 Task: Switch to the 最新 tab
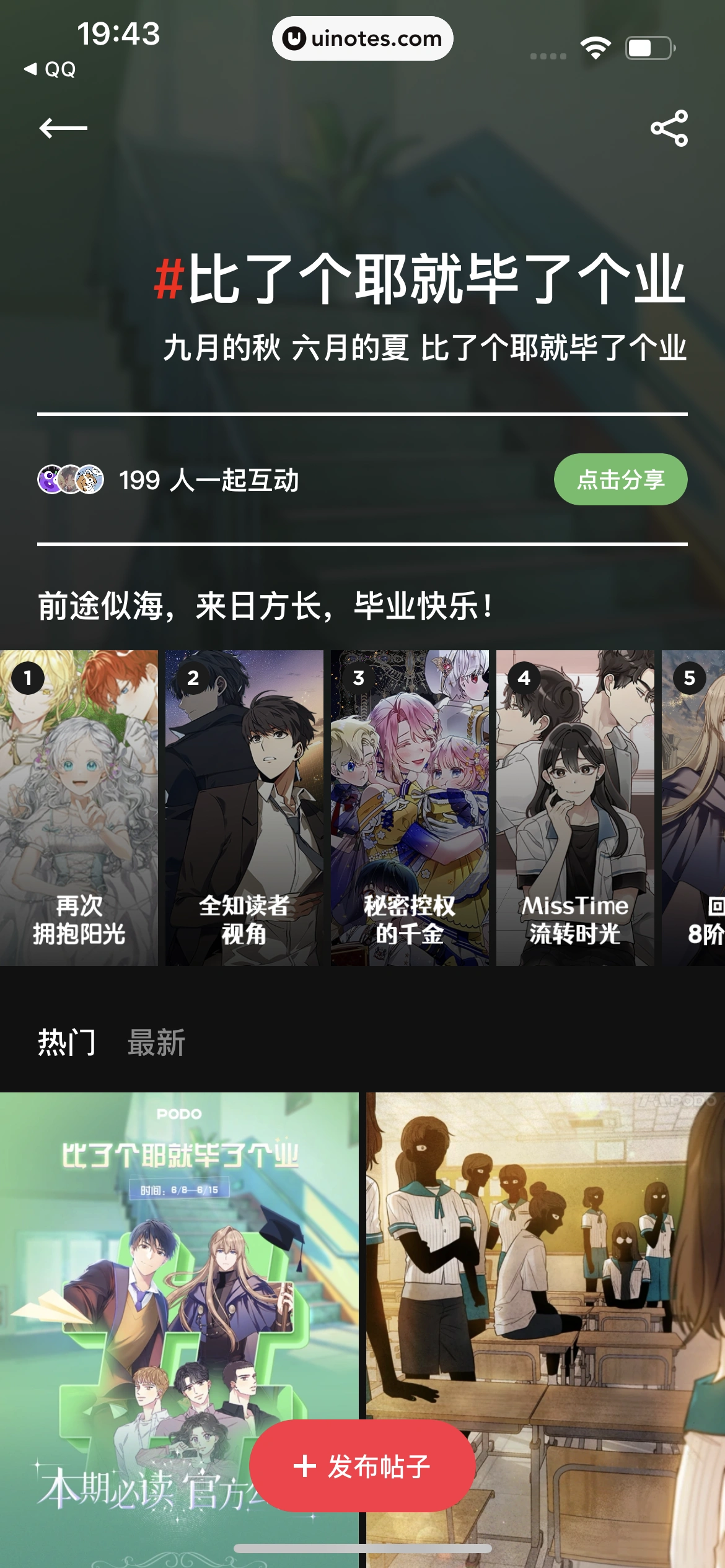tap(156, 1042)
